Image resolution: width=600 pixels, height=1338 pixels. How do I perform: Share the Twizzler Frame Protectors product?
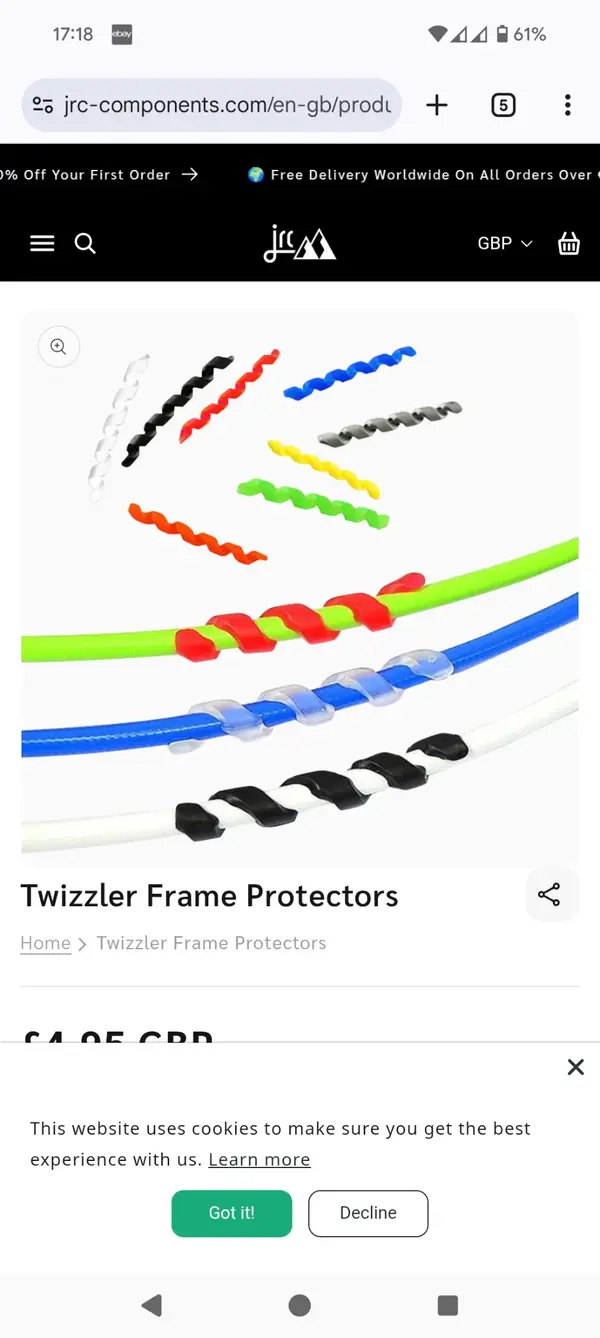[x=549, y=895]
